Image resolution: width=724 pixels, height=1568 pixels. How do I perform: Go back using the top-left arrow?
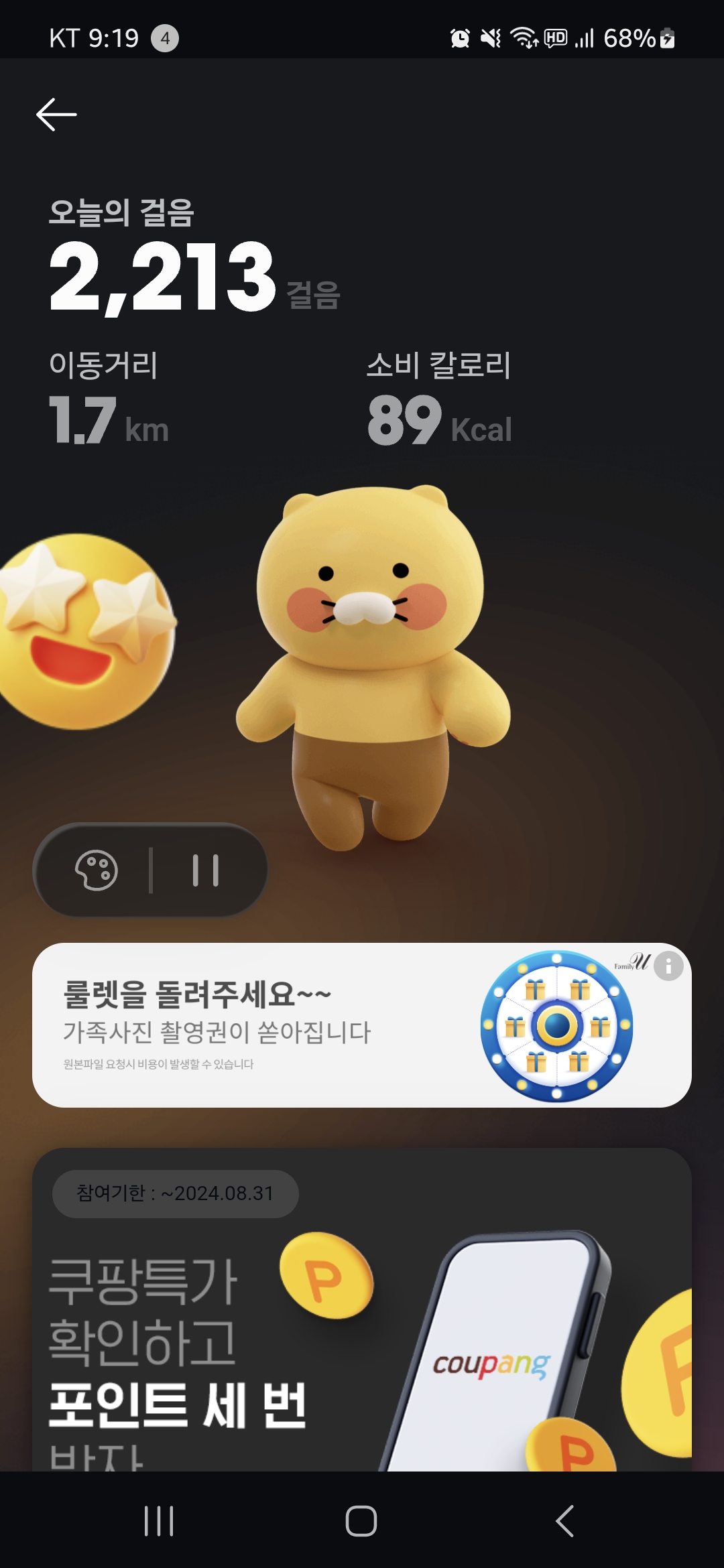coord(56,115)
